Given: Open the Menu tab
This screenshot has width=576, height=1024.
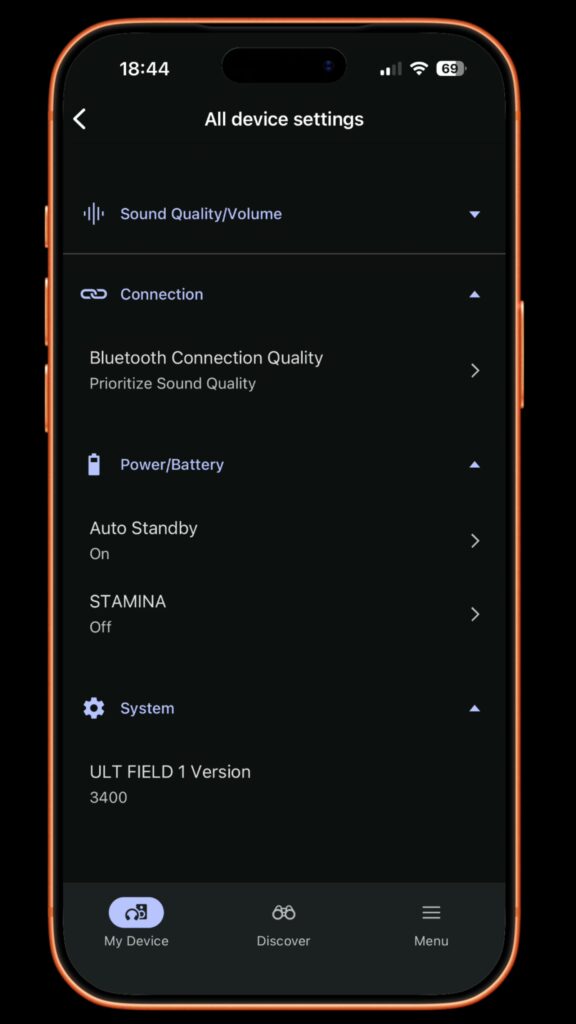Looking at the screenshot, I should click(x=431, y=923).
